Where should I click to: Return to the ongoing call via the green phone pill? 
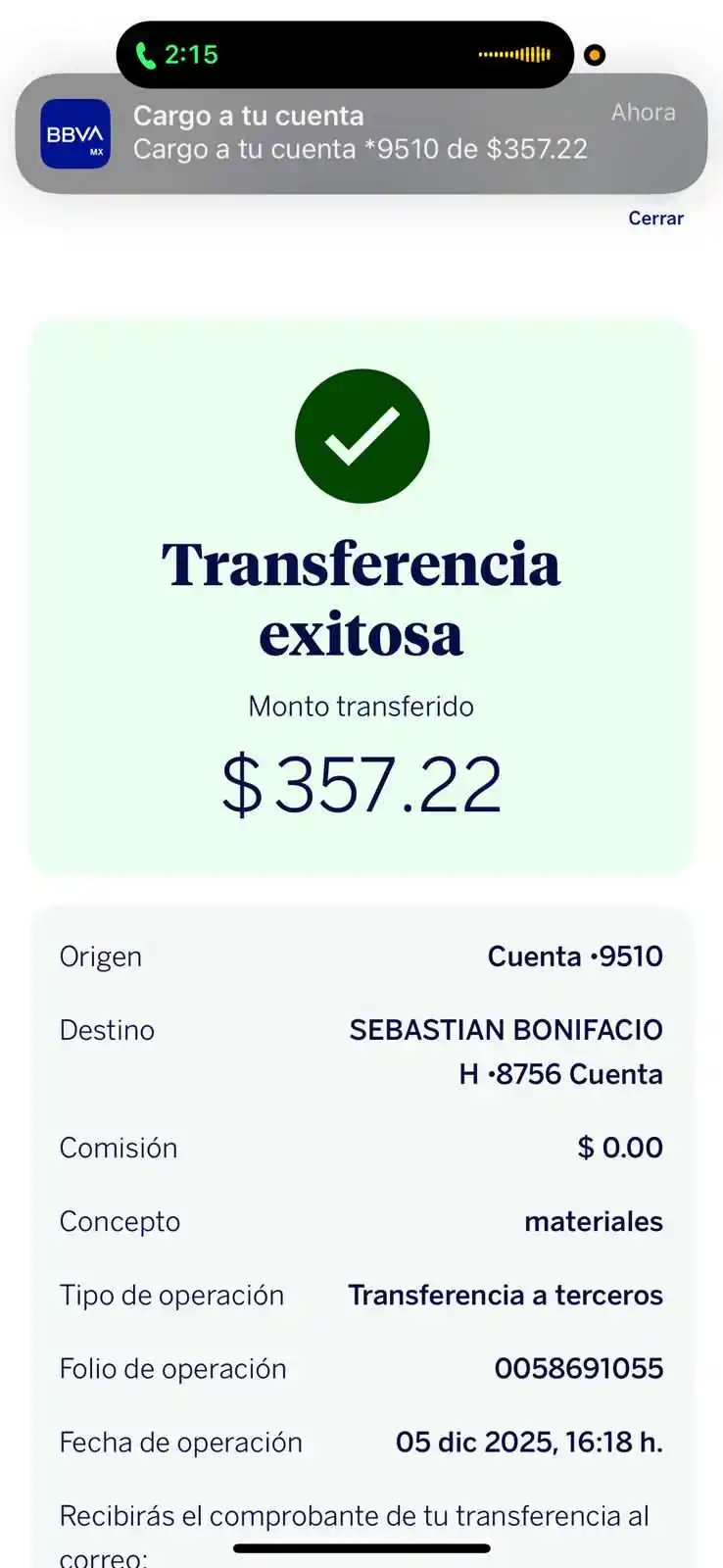click(x=176, y=55)
